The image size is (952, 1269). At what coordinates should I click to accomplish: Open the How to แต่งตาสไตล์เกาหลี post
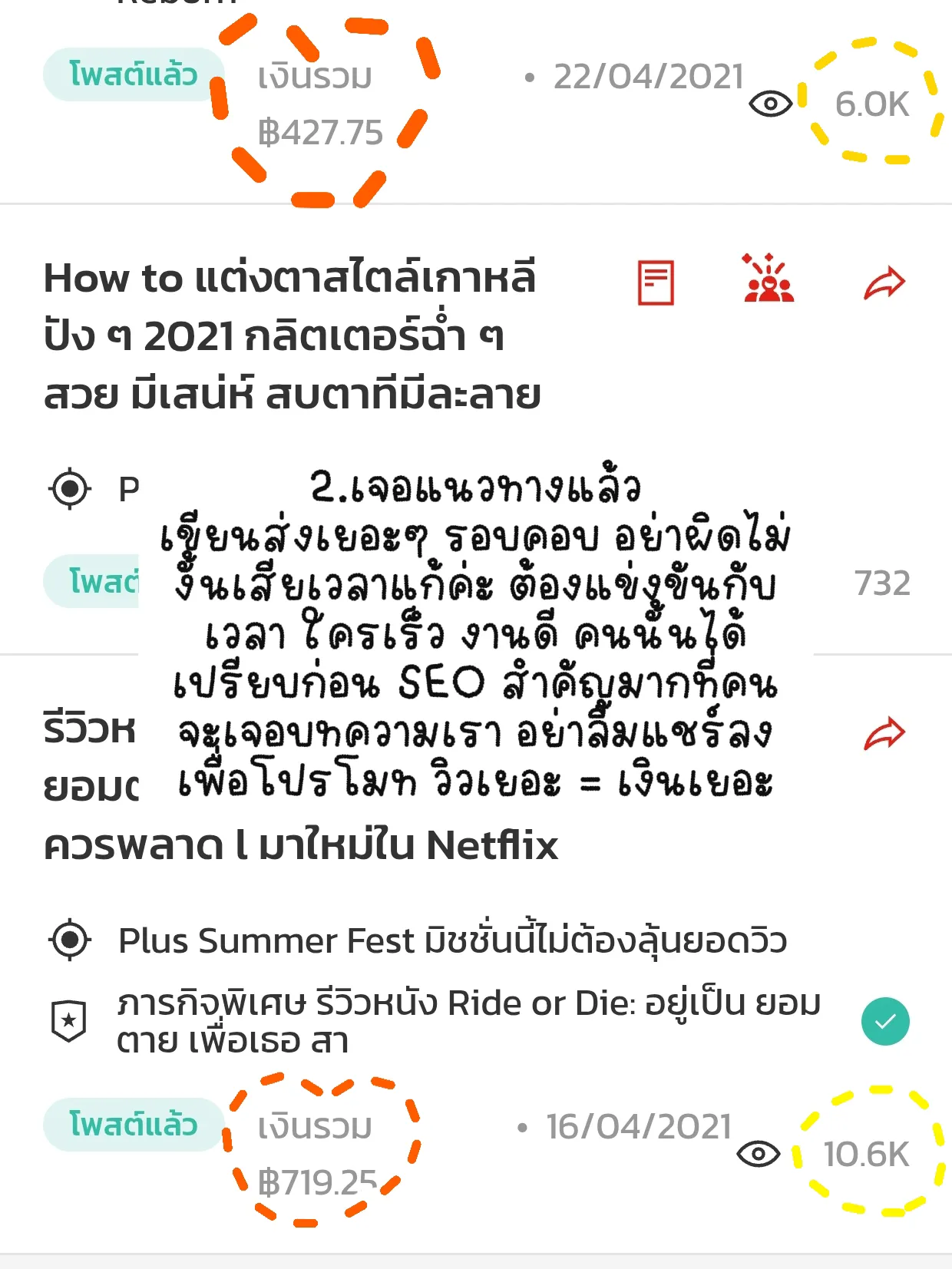292,335
